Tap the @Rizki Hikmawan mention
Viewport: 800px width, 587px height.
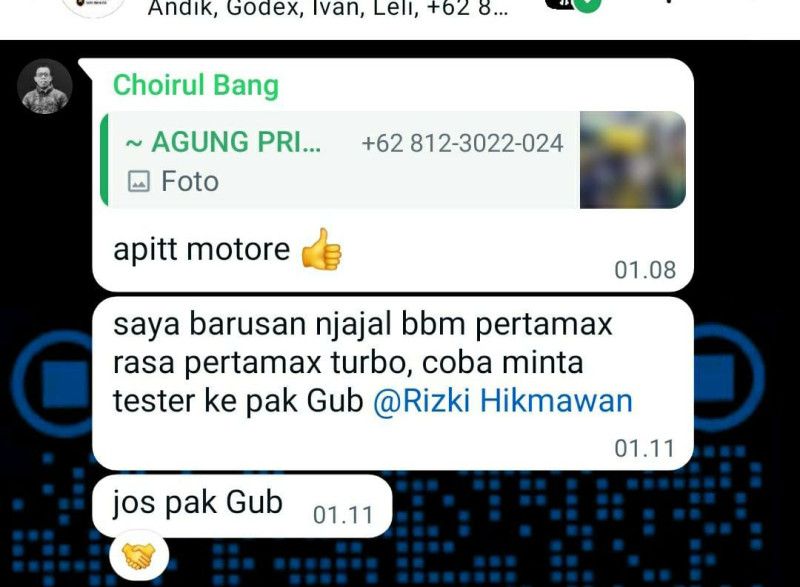[x=503, y=401]
